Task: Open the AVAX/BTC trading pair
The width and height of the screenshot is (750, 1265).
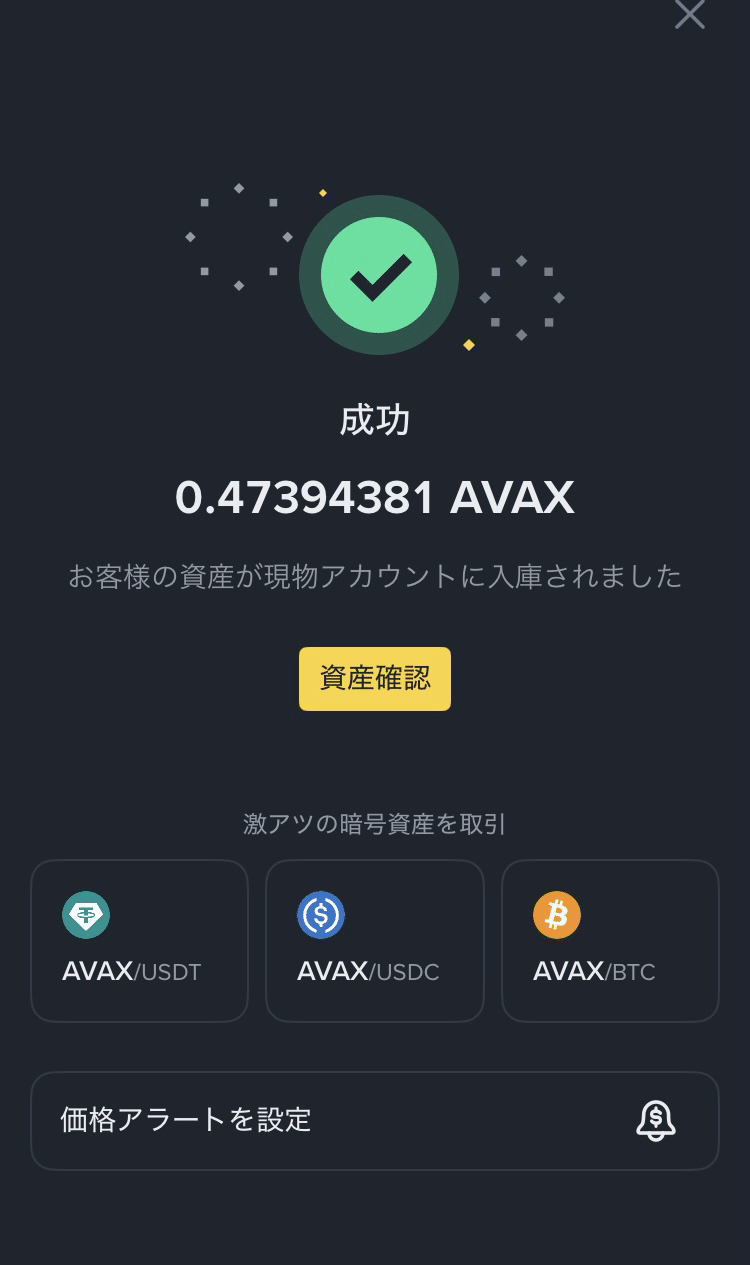Action: click(x=610, y=940)
